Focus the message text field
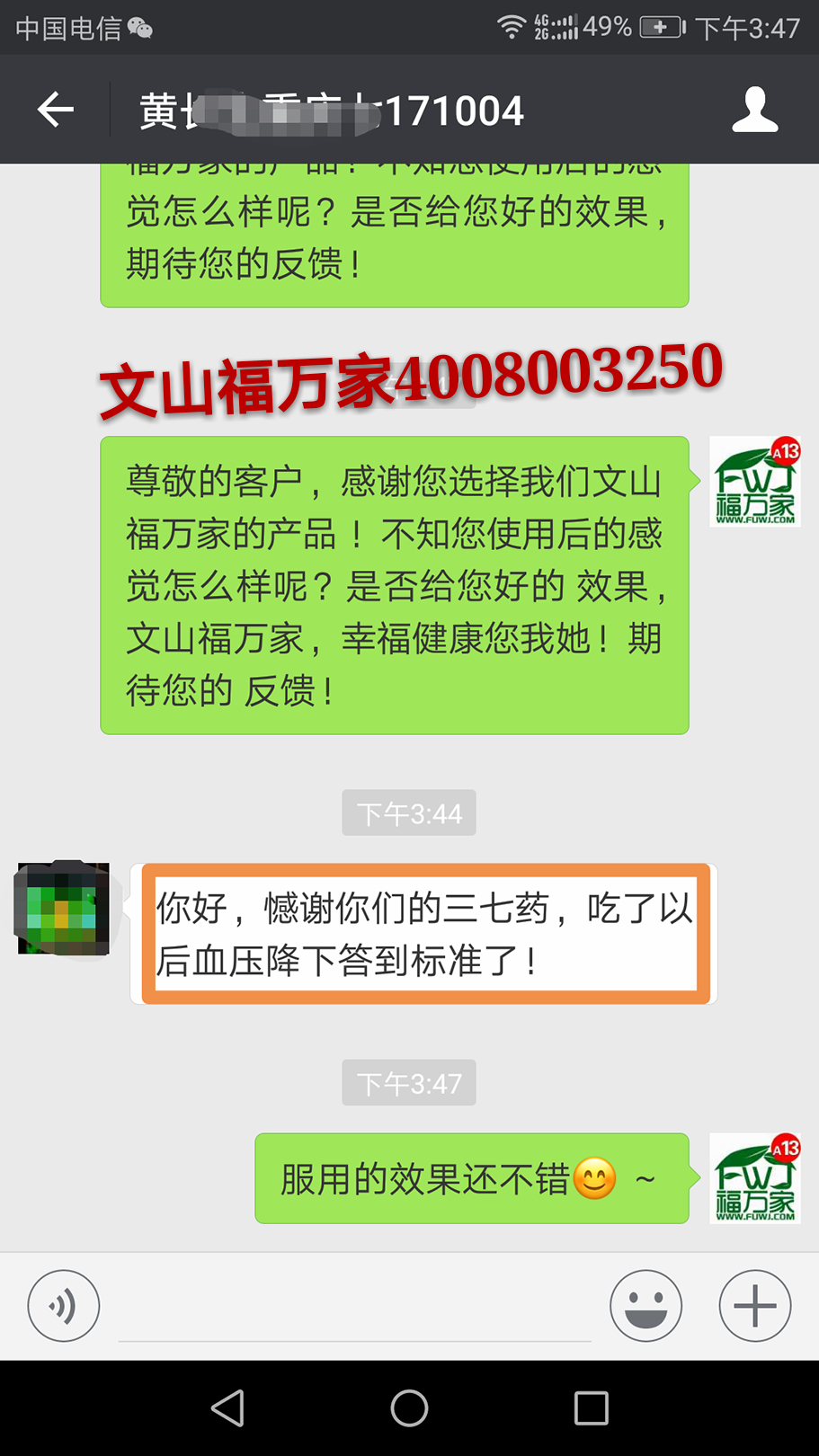 pos(354,1308)
